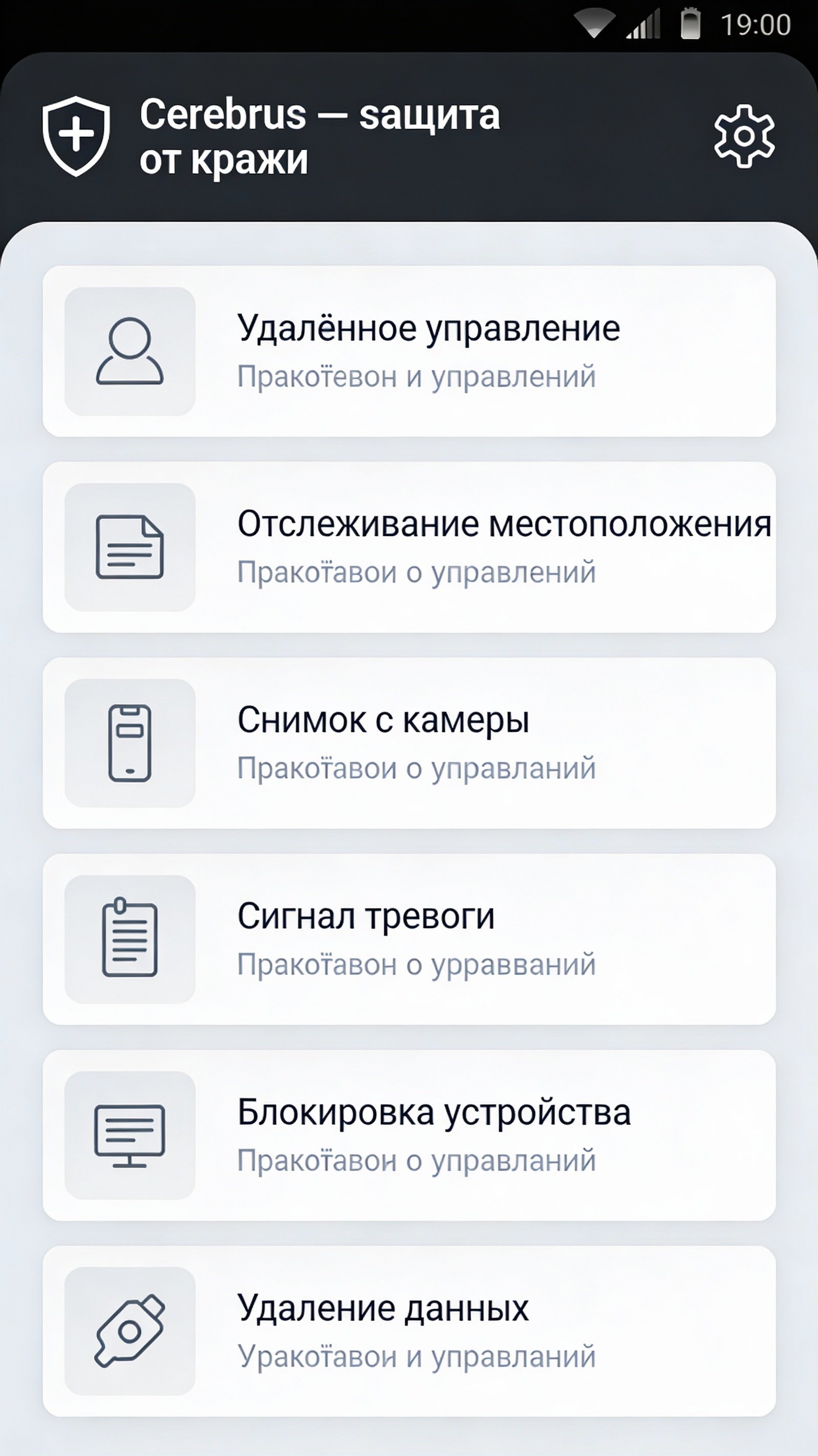
Task: Open Сигнал тревоги
Action: (x=408, y=939)
